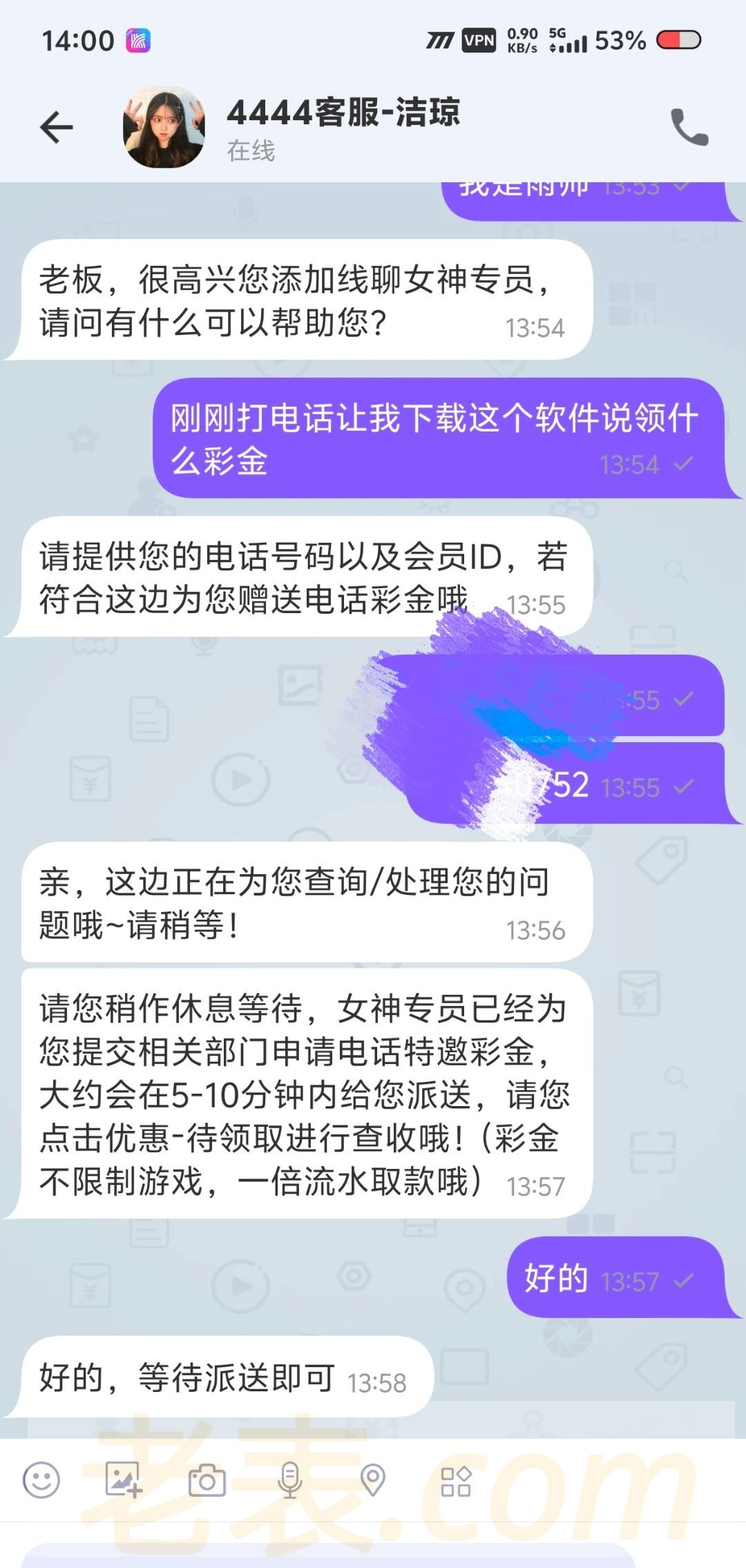Open 4444客服-洁琼 profile avatar
This screenshot has width=746, height=1568.
tap(164, 128)
